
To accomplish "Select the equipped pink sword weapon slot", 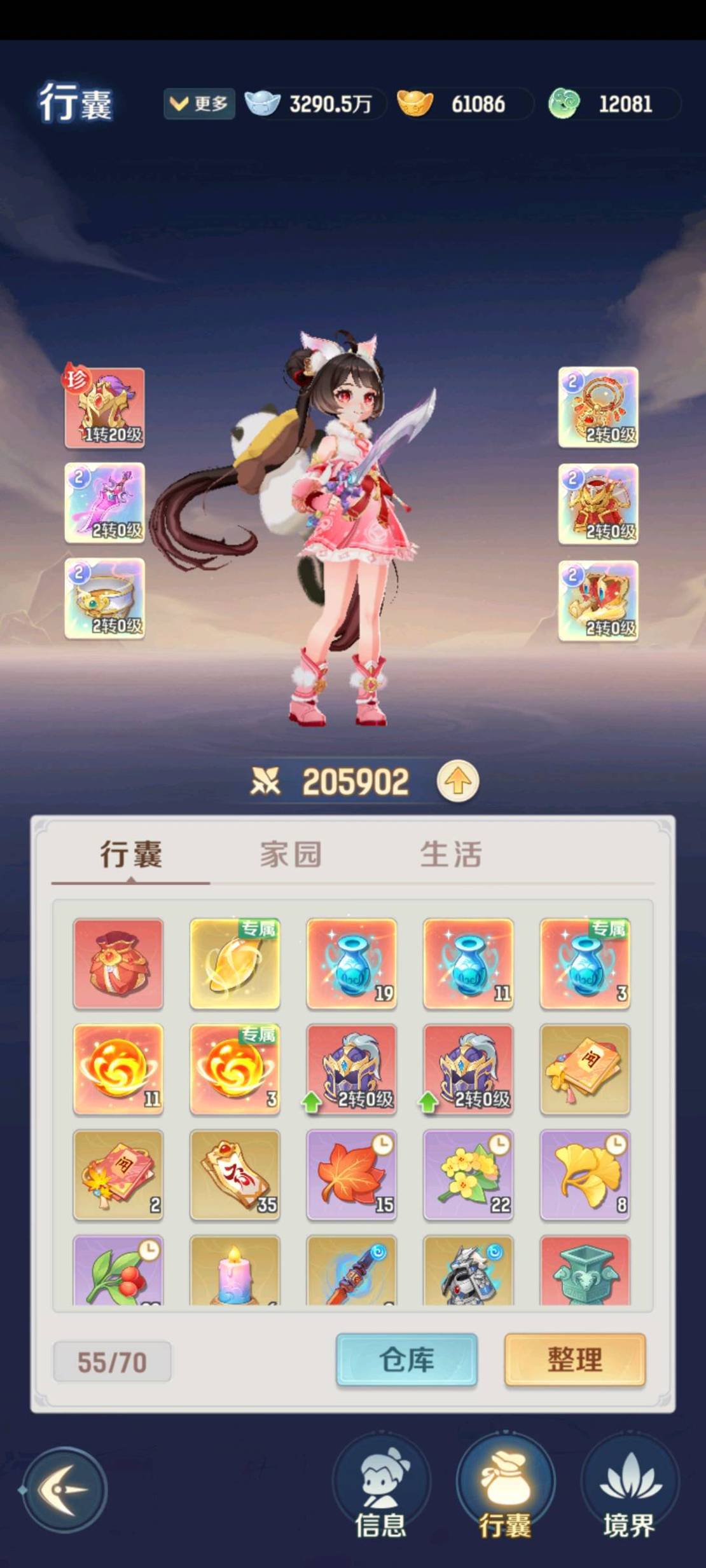I will [x=105, y=503].
